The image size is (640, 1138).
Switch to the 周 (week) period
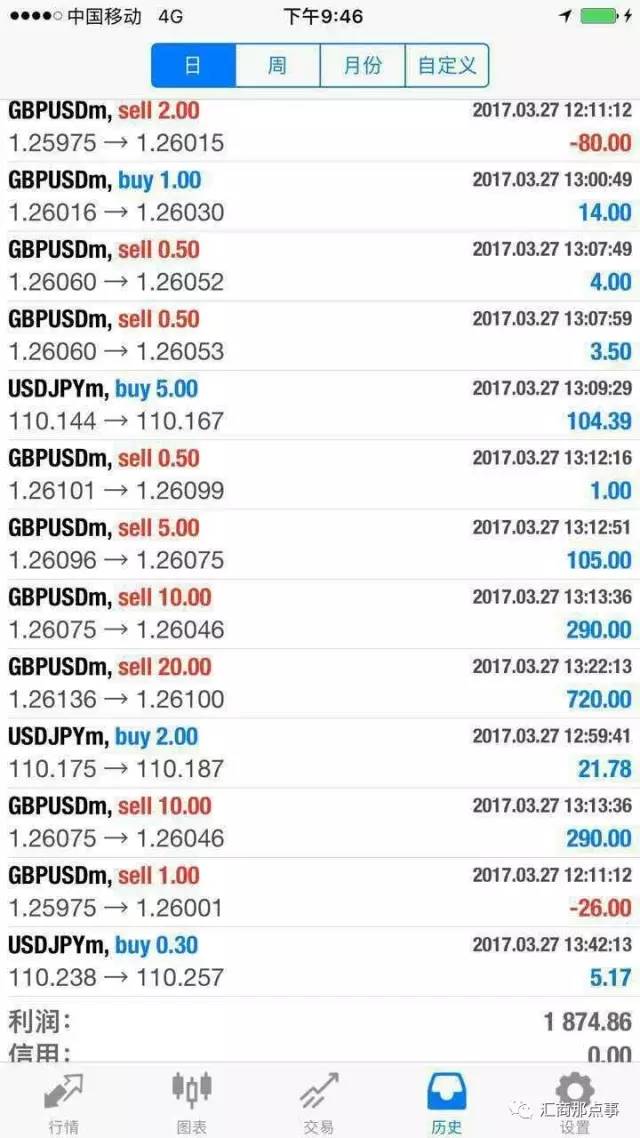point(277,66)
